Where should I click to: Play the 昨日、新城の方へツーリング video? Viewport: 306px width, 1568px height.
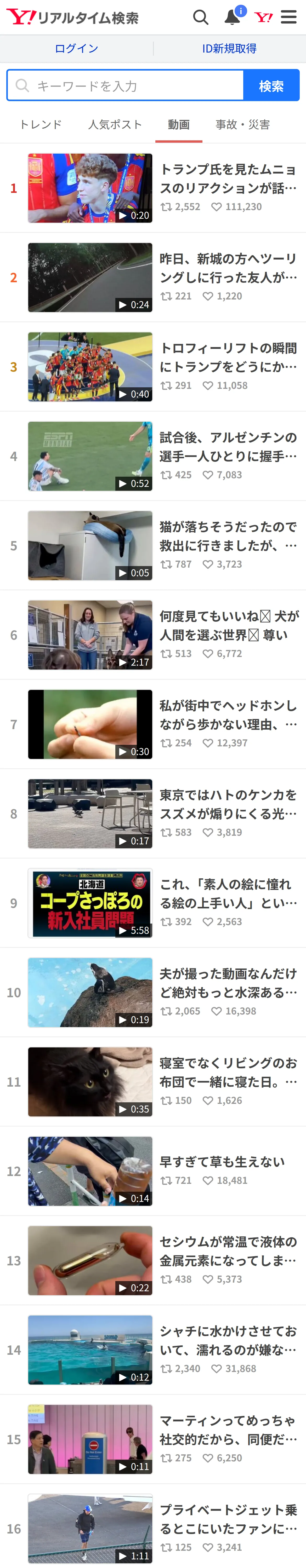pos(153,278)
